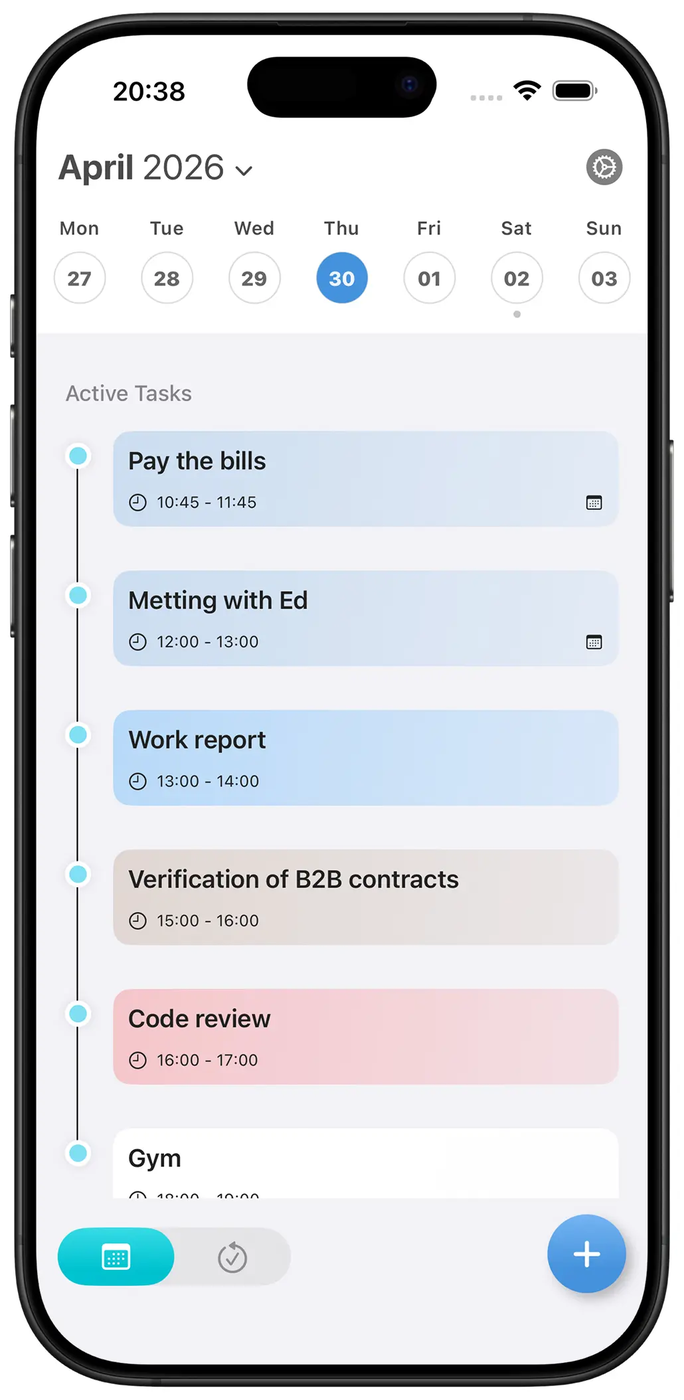Open the Gym task card

(x=366, y=1164)
